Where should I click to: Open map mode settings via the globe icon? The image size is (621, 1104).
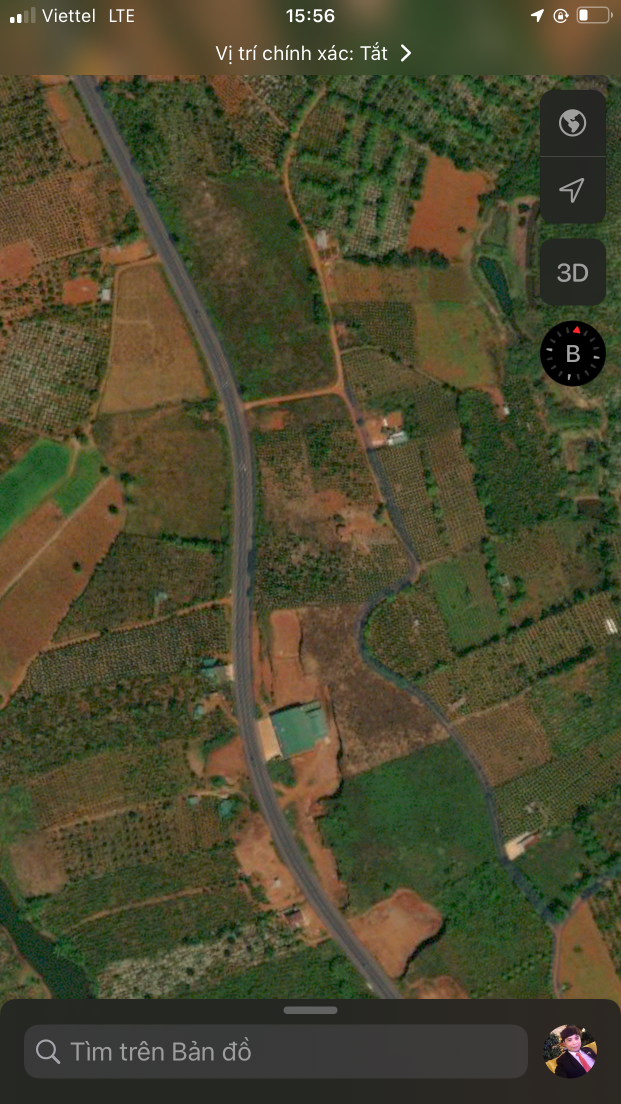point(572,123)
